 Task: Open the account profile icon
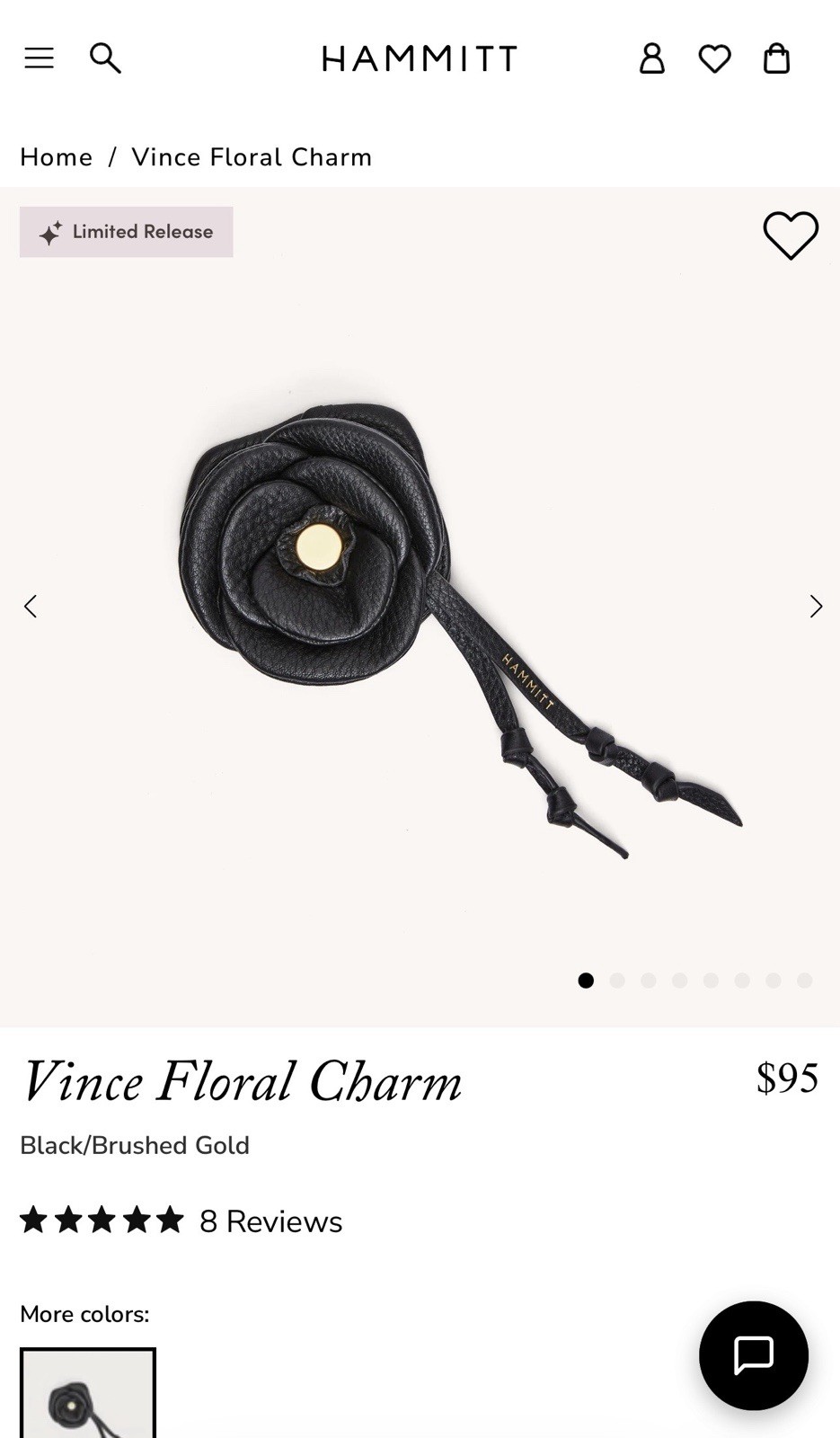[651, 58]
